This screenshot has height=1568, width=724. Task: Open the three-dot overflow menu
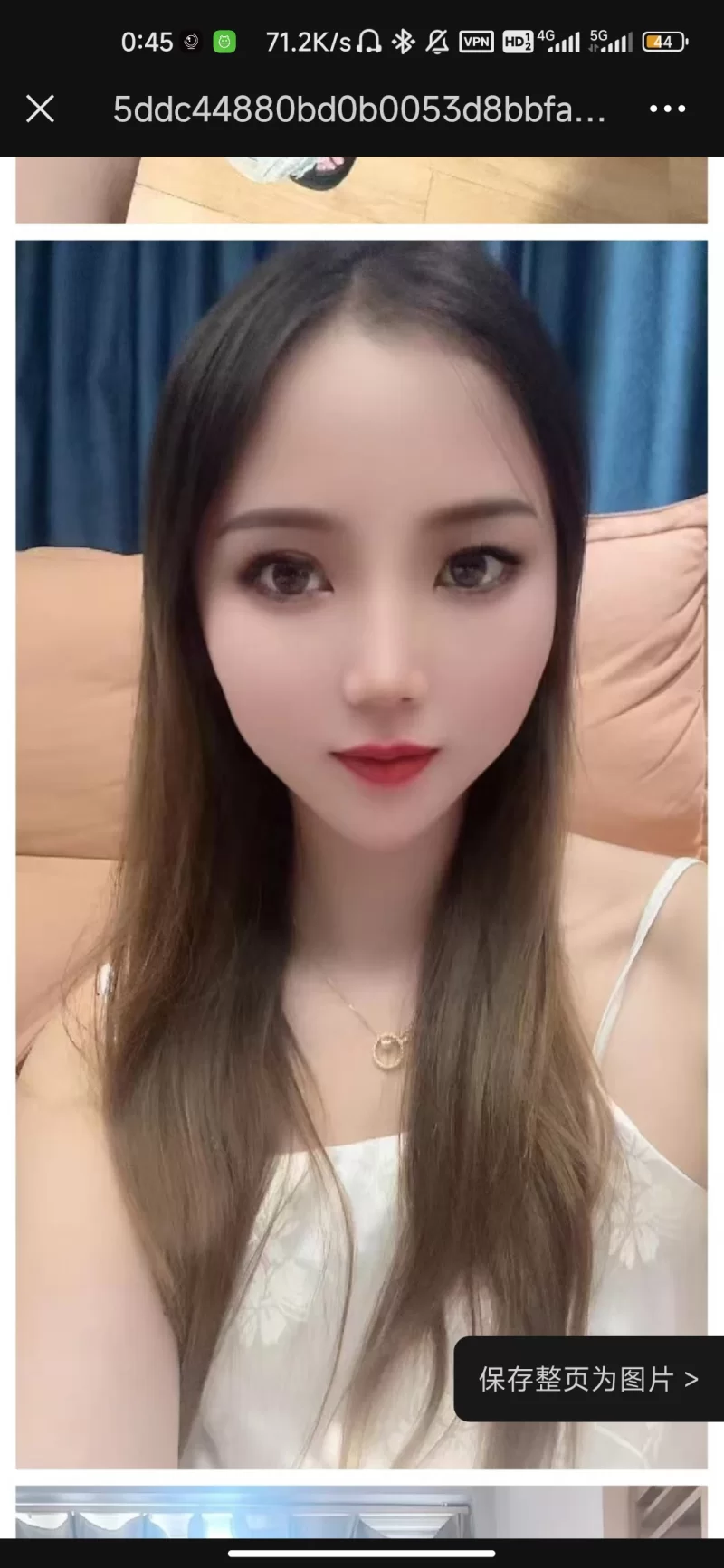[667, 109]
